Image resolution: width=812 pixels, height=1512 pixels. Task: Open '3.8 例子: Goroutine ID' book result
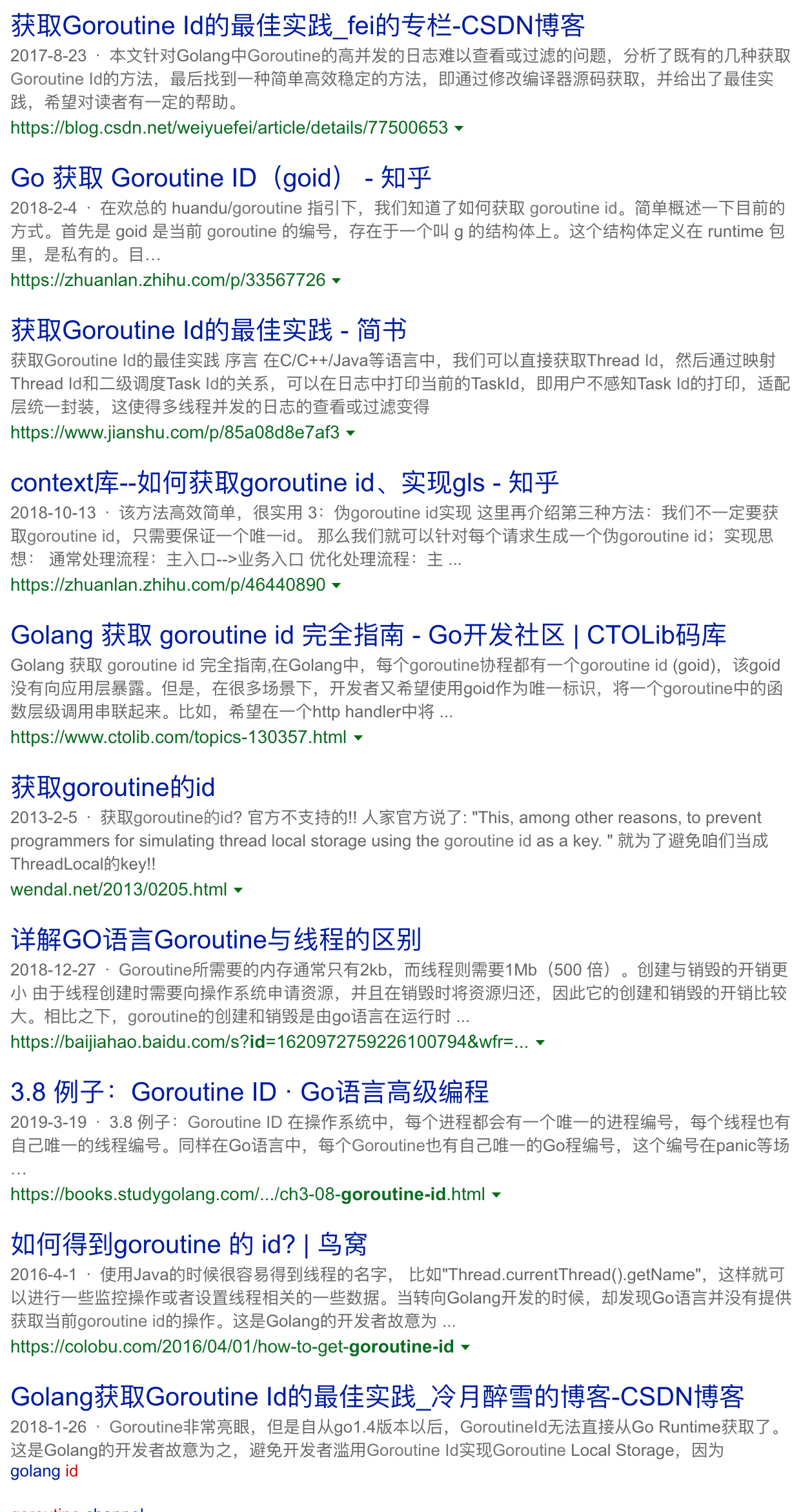click(249, 1092)
